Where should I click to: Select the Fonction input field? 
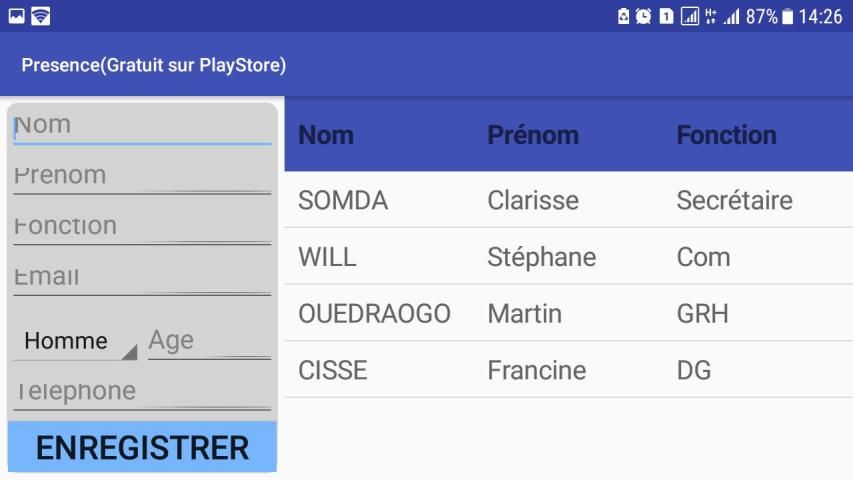tap(141, 226)
